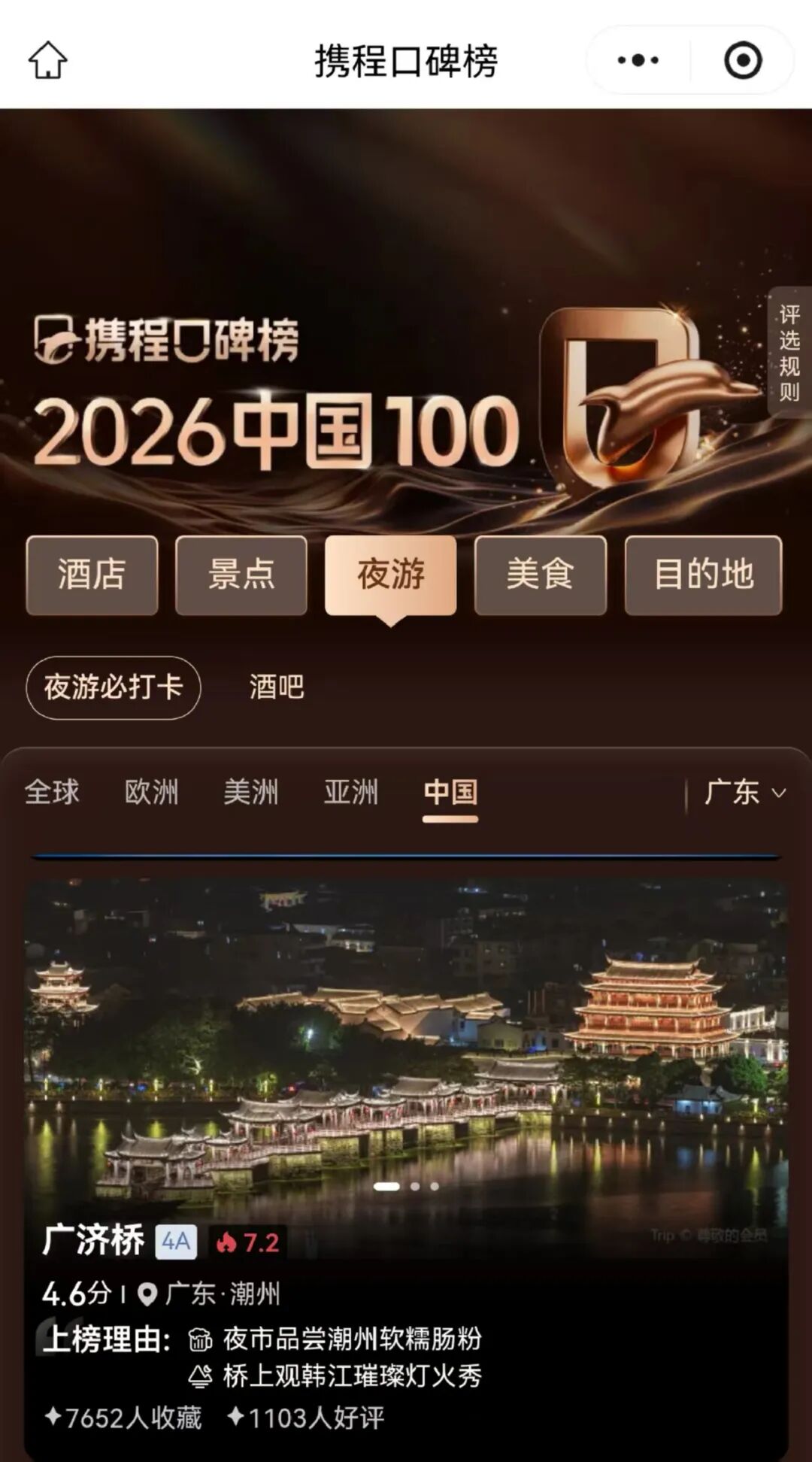The image size is (812, 1462).
Task: Close the mini program with the circle icon
Action: tap(743, 60)
